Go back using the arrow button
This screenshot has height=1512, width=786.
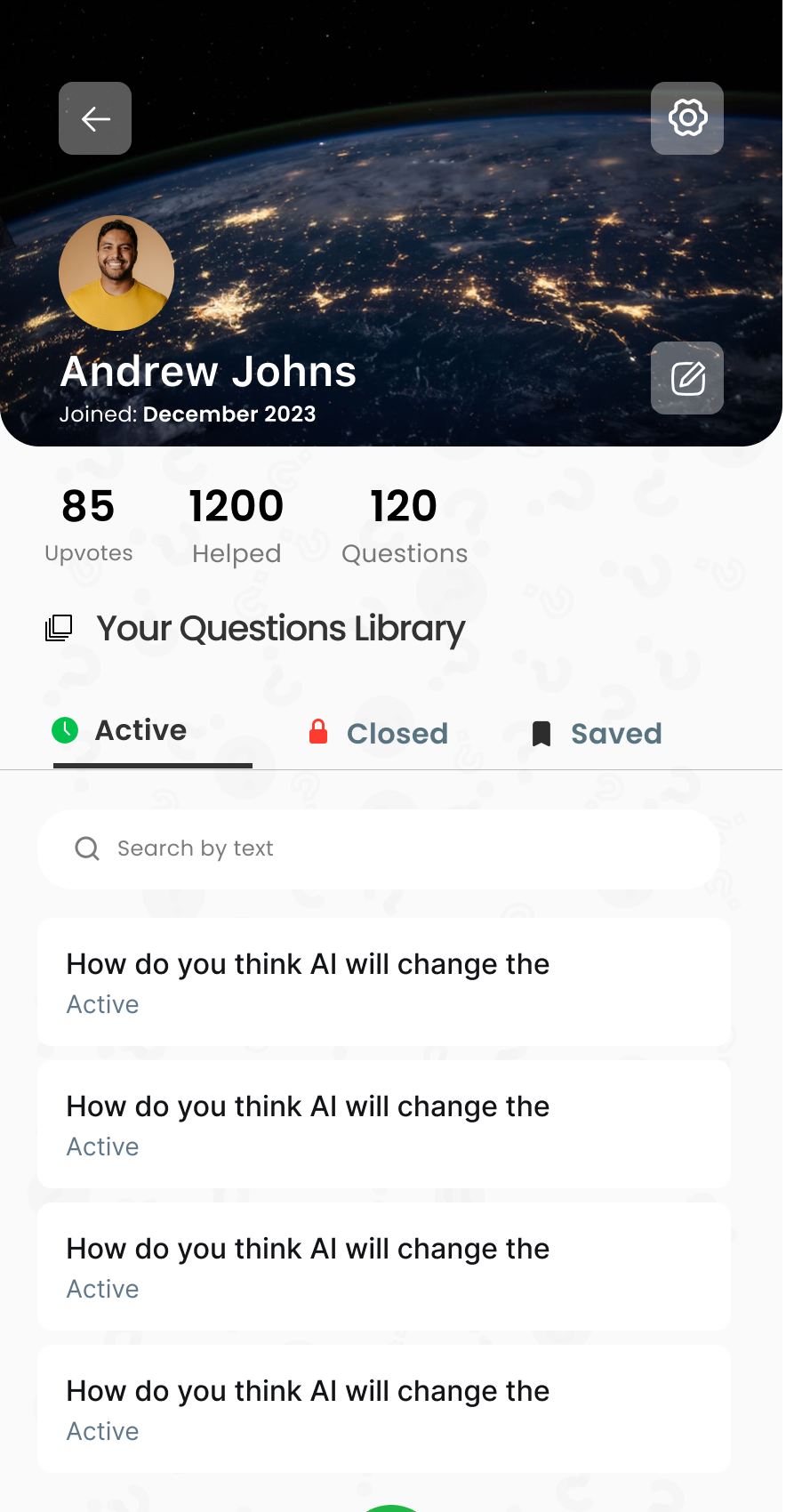pyautogui.click(x=95, y=118)
